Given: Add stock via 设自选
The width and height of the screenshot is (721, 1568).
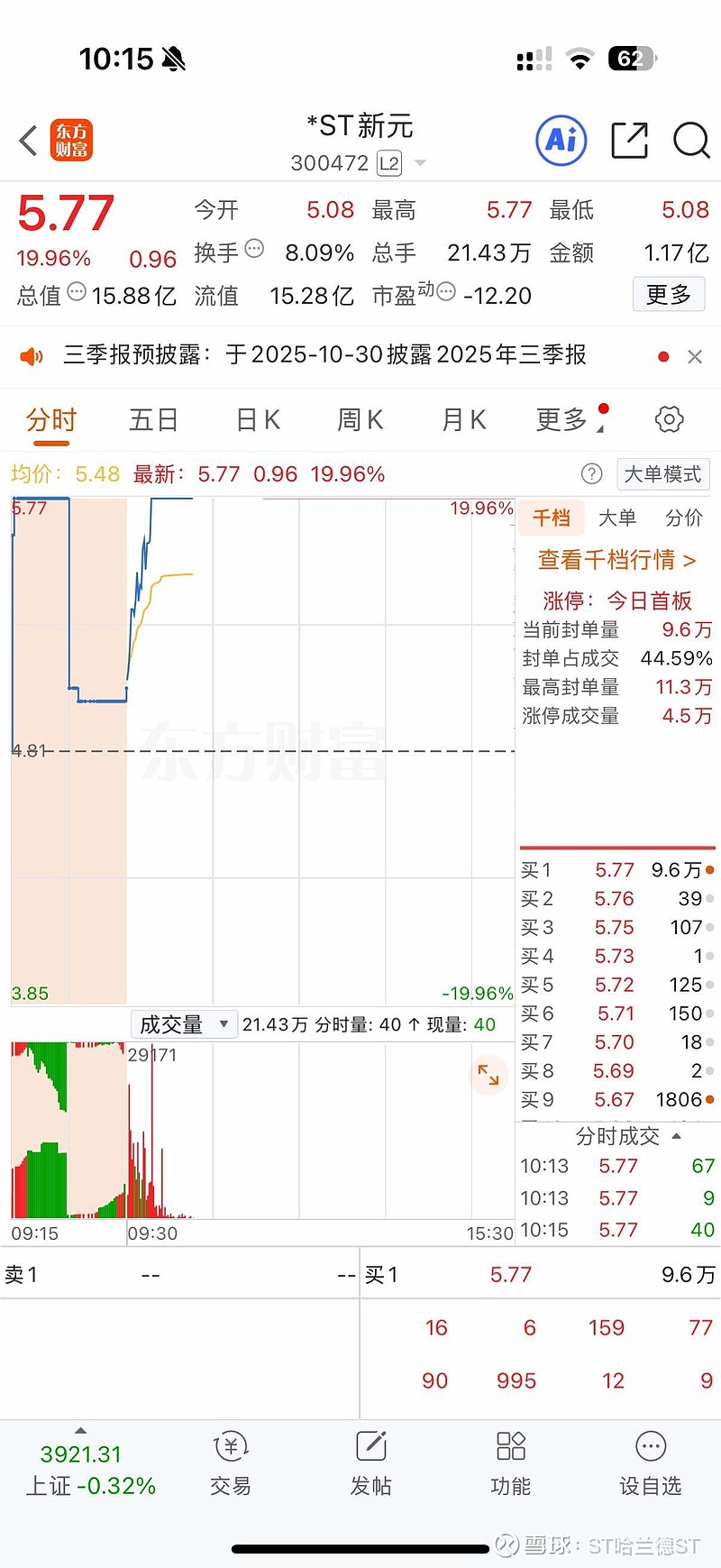Looking at the screenshot, I should (650, 1463).
